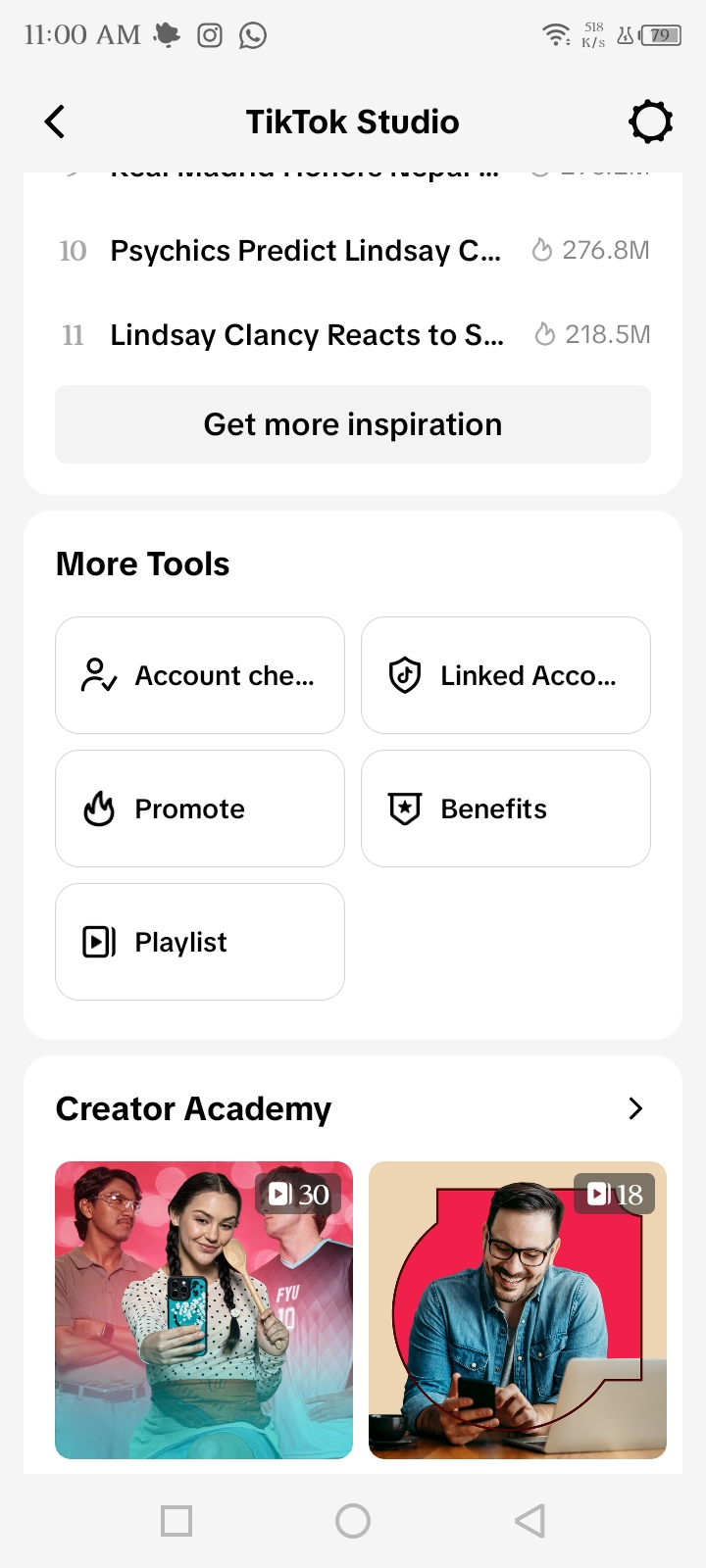Open trending topic Lindsay Clancy Reacts to S...
Viewport: 706px width, 1568px height.
pos(353,335)
